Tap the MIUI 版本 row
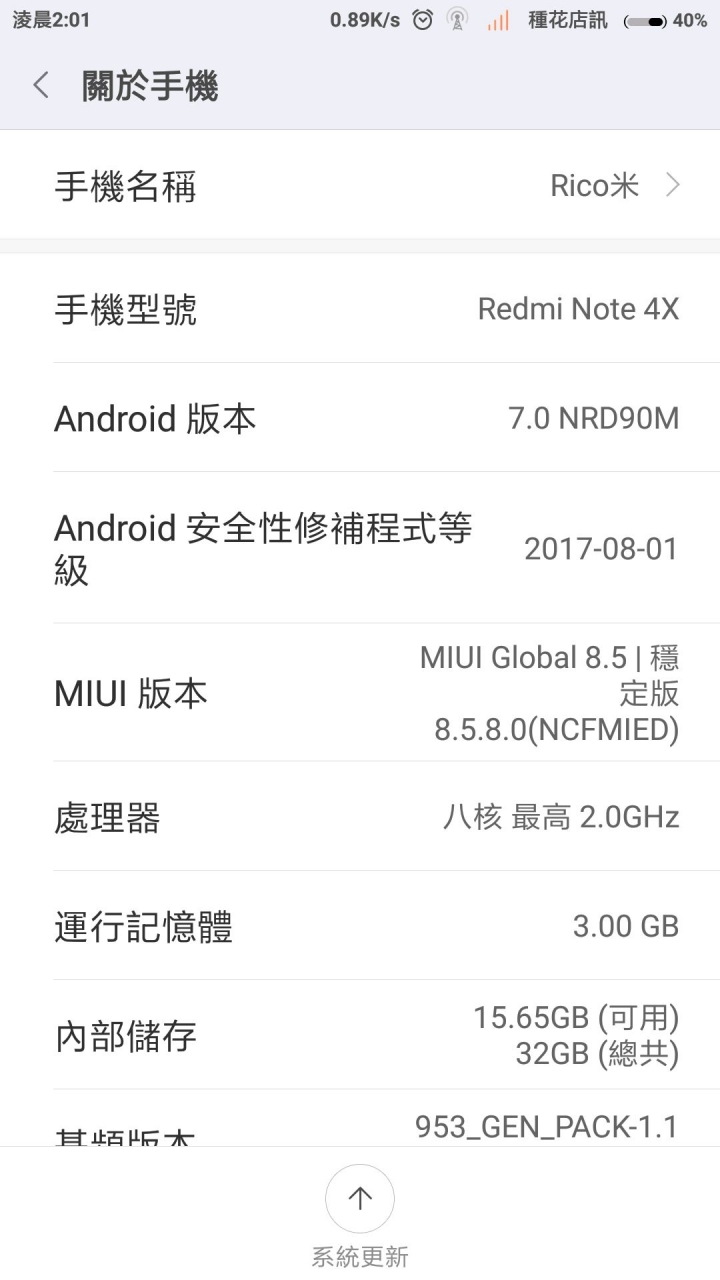 [360, 693]
